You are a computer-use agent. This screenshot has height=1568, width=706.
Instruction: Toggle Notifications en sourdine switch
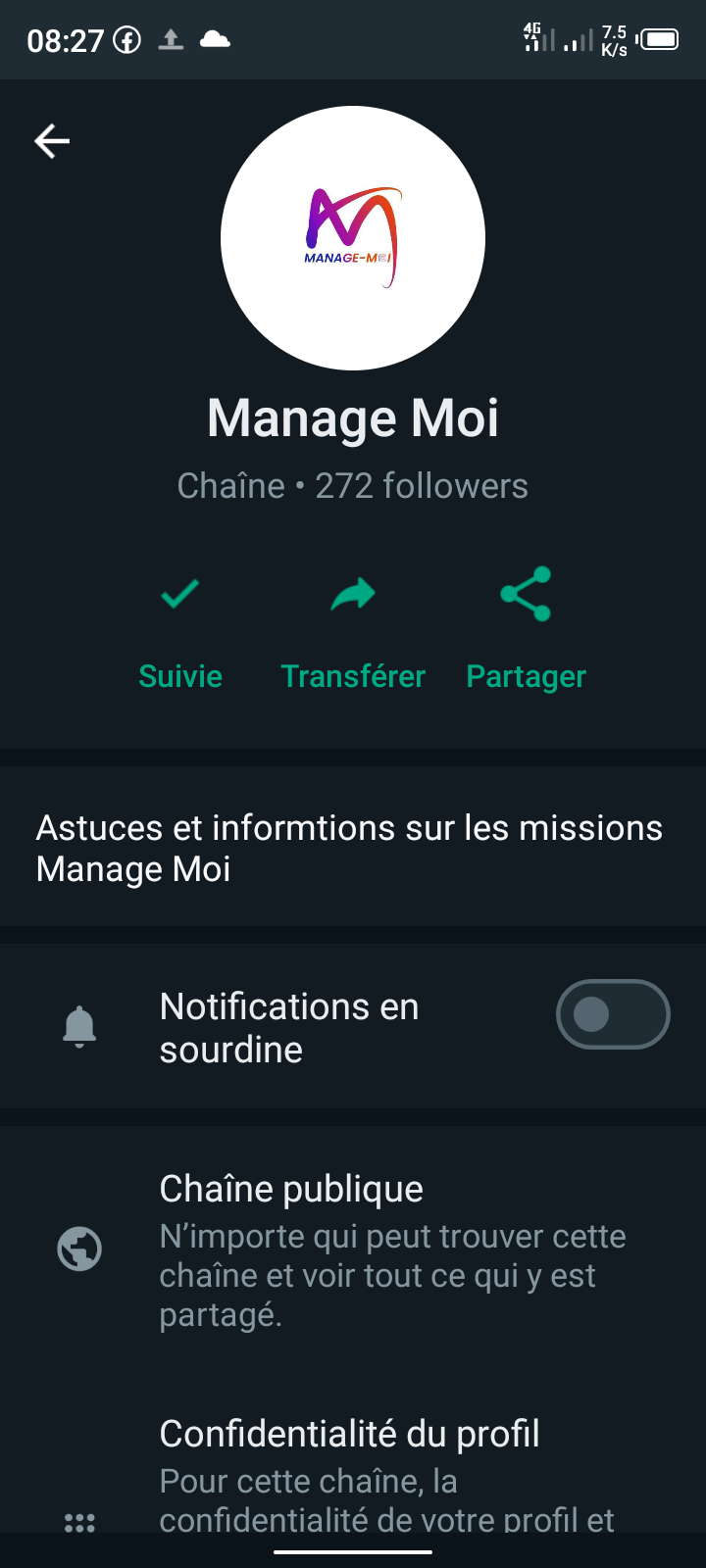612,1014
